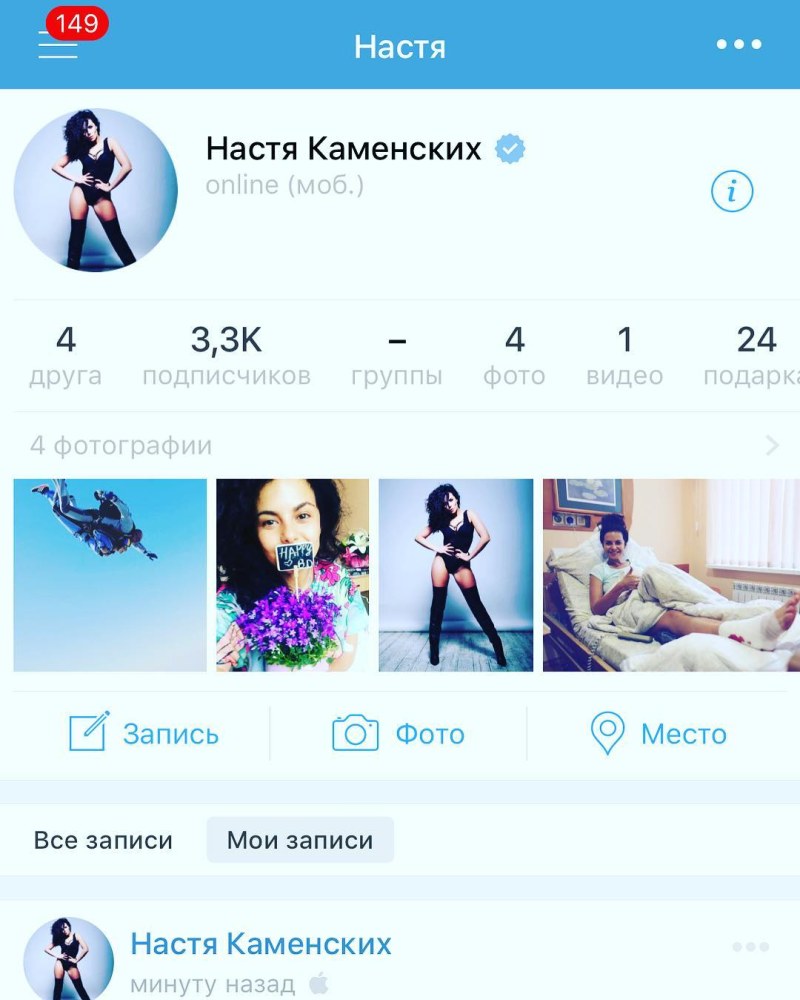Screen dimensions: 800x1000
Task: View the 4 друга friends list
Action: [x=66, y=356]
